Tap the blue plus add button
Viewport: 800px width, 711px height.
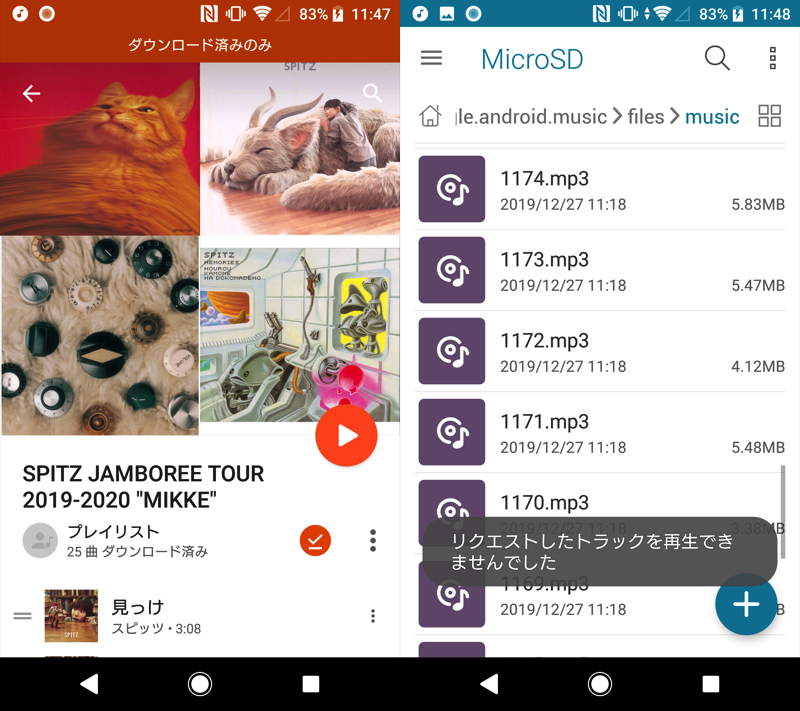tap(746, 604)
